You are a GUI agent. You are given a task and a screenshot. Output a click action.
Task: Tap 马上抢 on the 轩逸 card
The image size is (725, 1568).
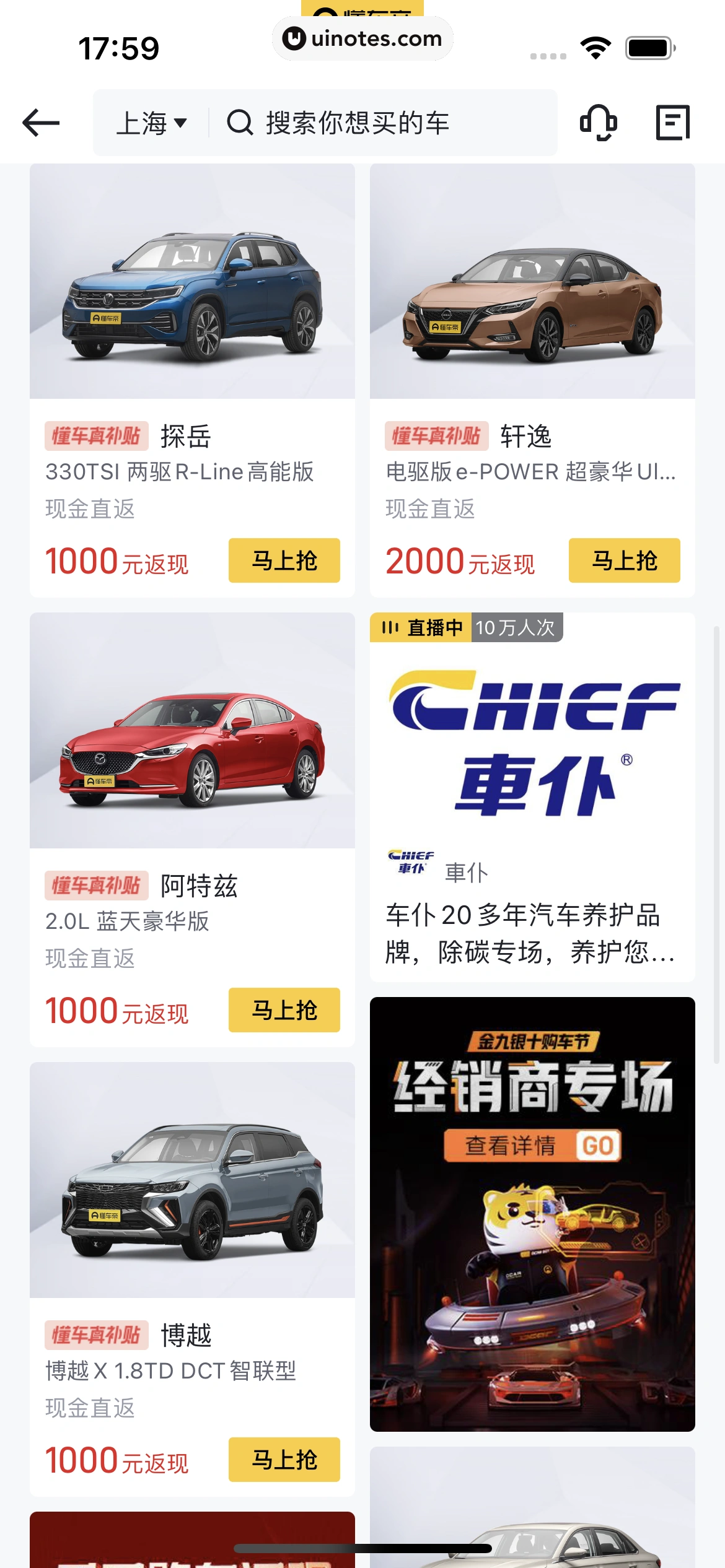point(624,560)
